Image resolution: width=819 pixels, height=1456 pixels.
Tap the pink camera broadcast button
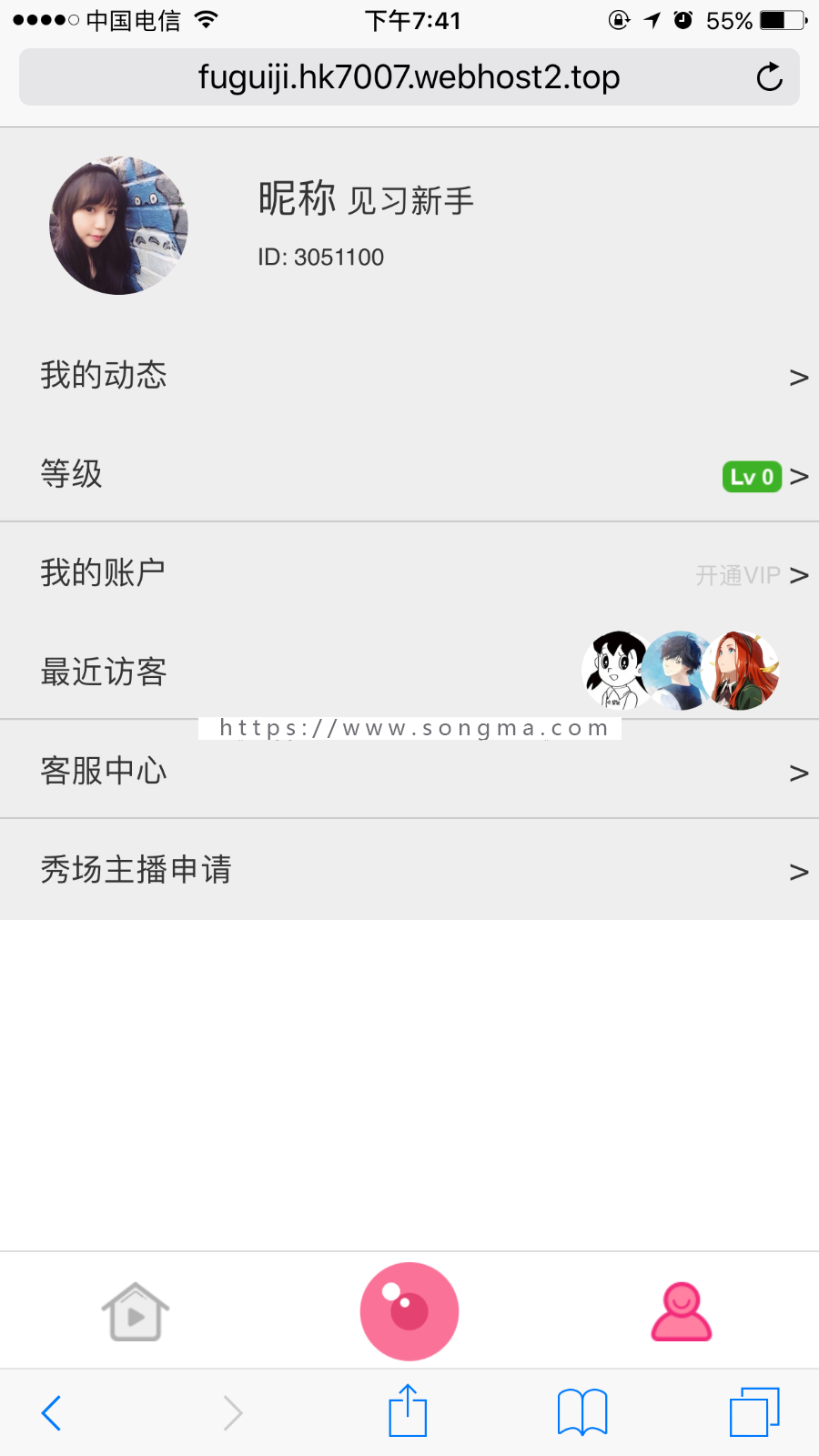pos(409,1311)
